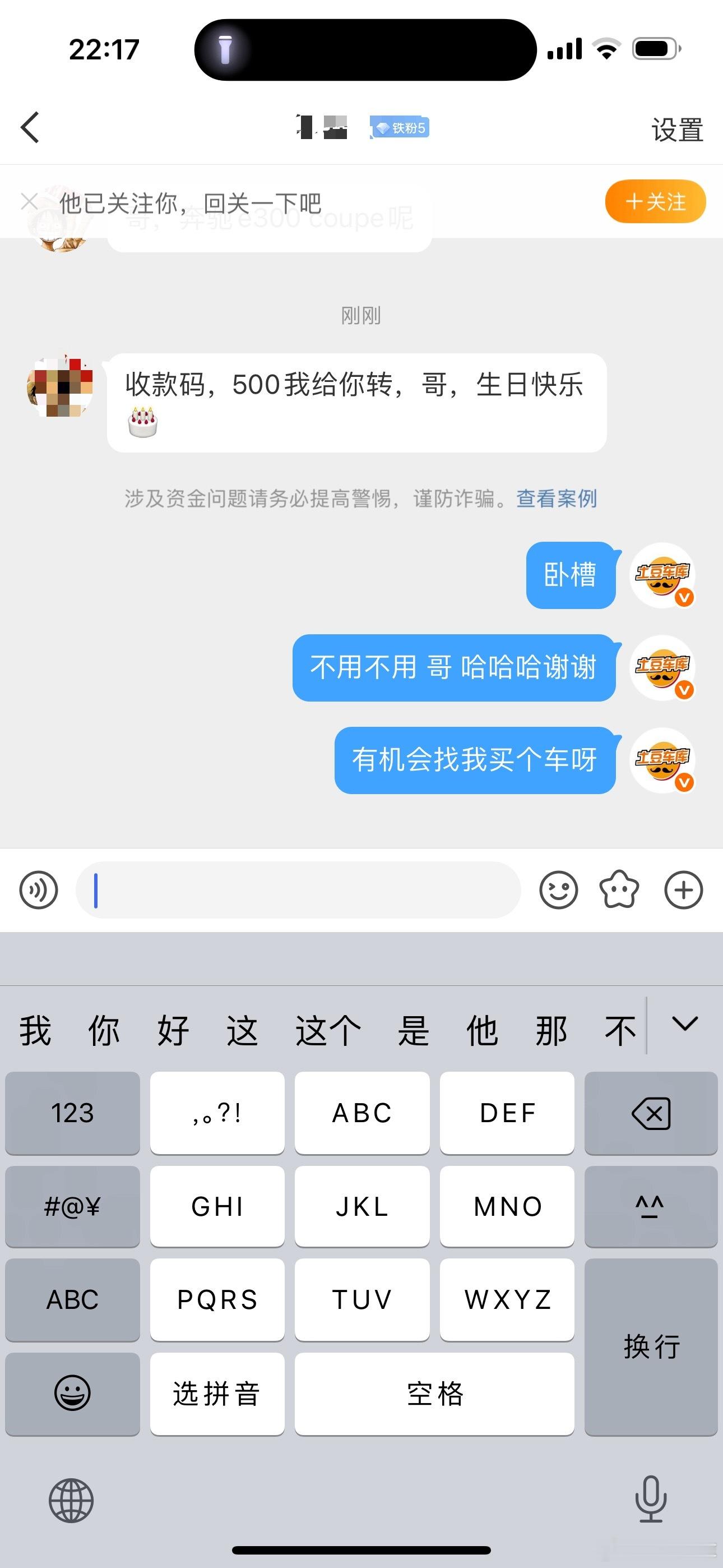Viewport: 723px width, 1568px height.
Task: Switch to the ABC letter keyboard
Action: pos(72,1299)
